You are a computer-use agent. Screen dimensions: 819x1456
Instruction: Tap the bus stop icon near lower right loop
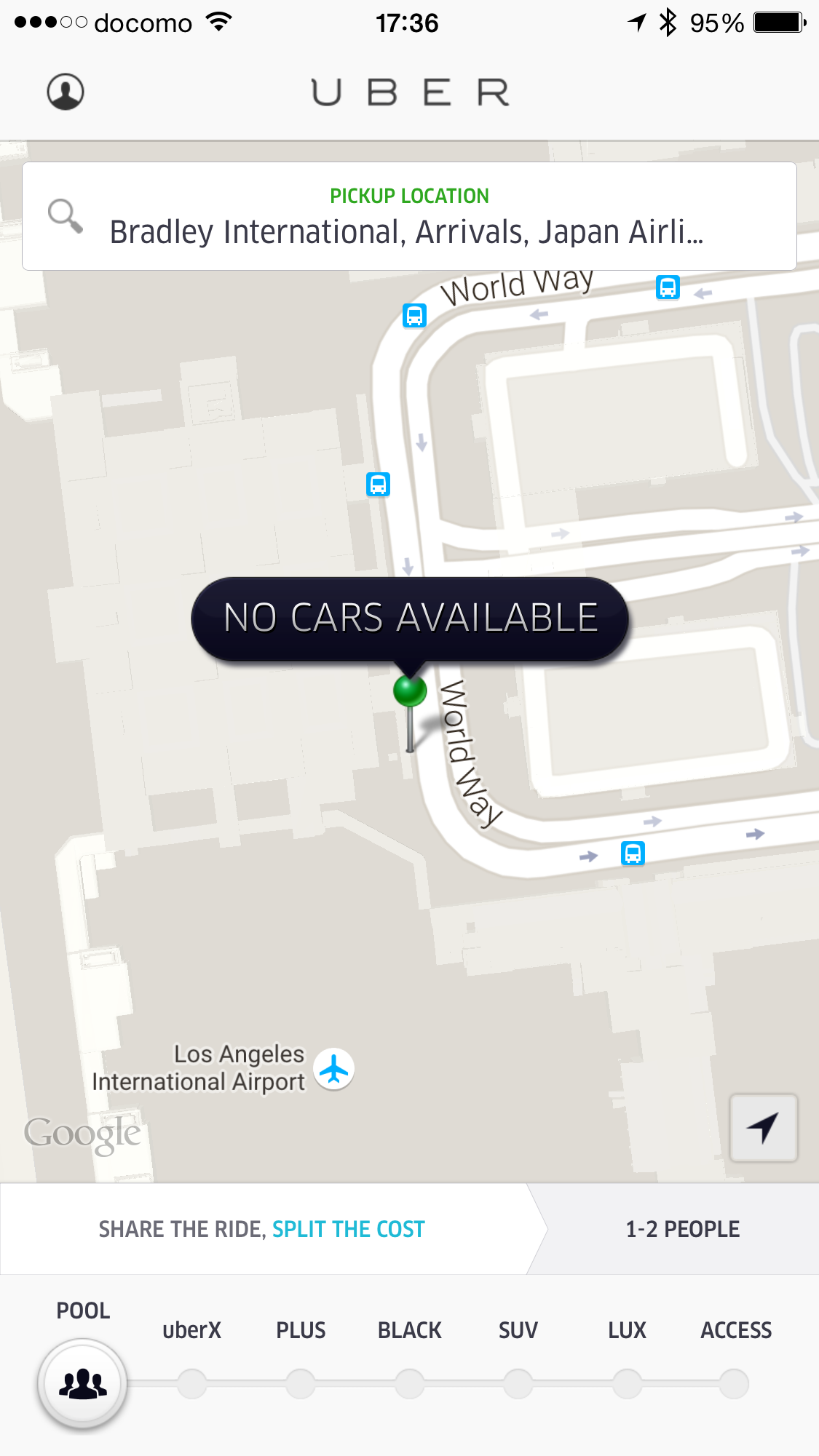pyautogui.click(x=633, y=854)
